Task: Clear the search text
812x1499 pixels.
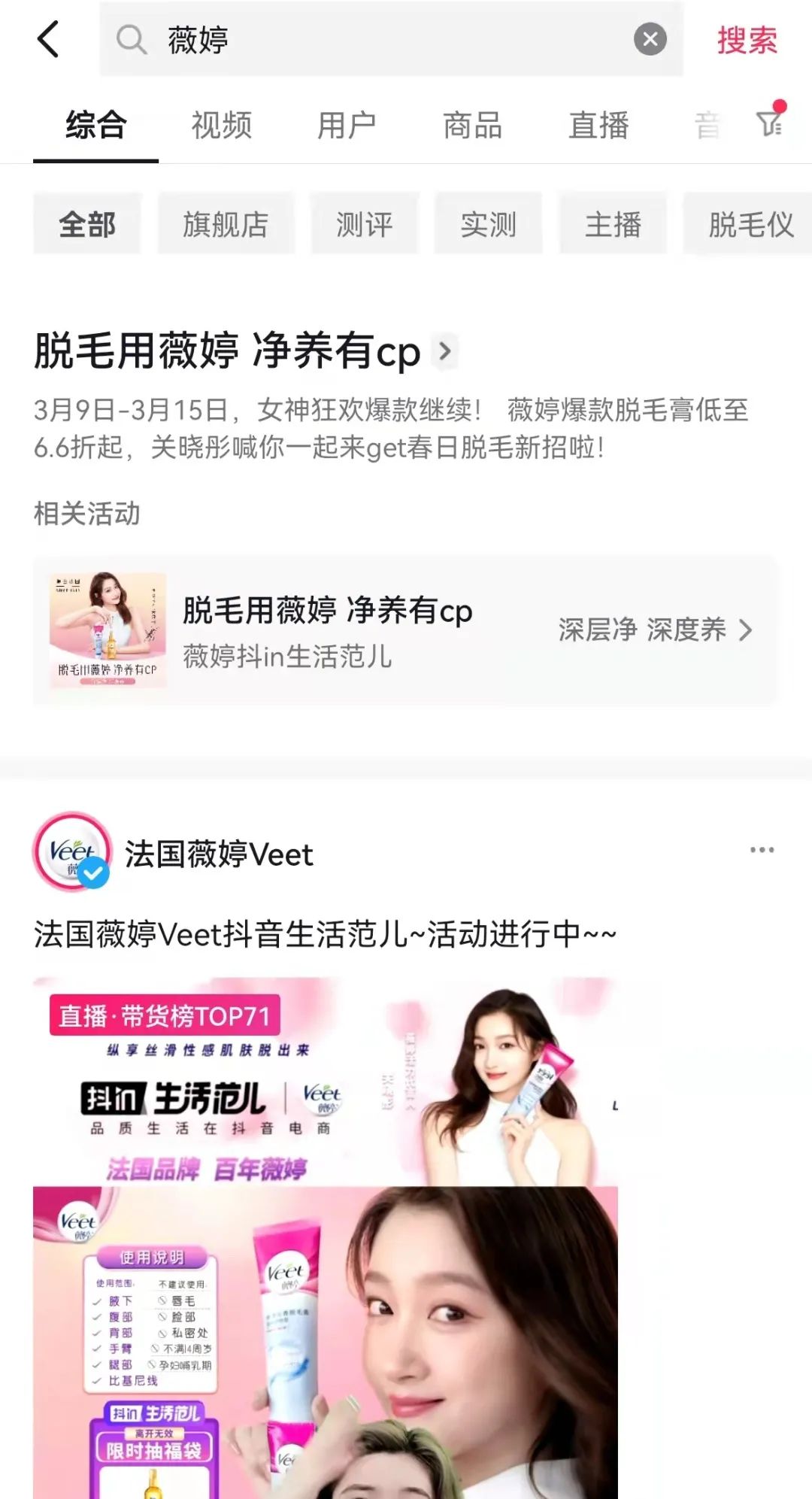Action: click(x=650, y=39)
